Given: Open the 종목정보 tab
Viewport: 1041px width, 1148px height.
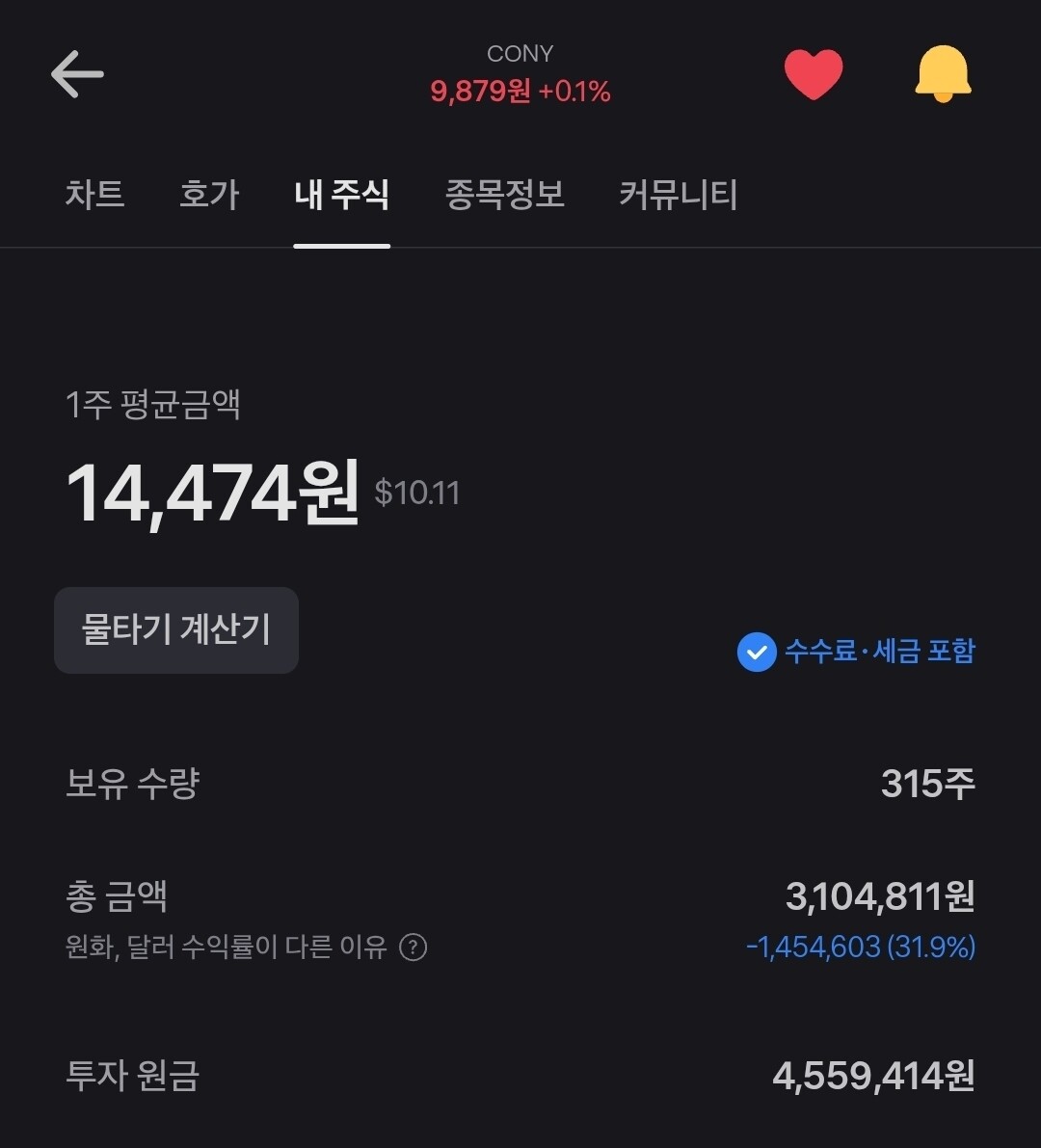Looking at the screenshot, I should pyautogui.click(x=504, y=195).
